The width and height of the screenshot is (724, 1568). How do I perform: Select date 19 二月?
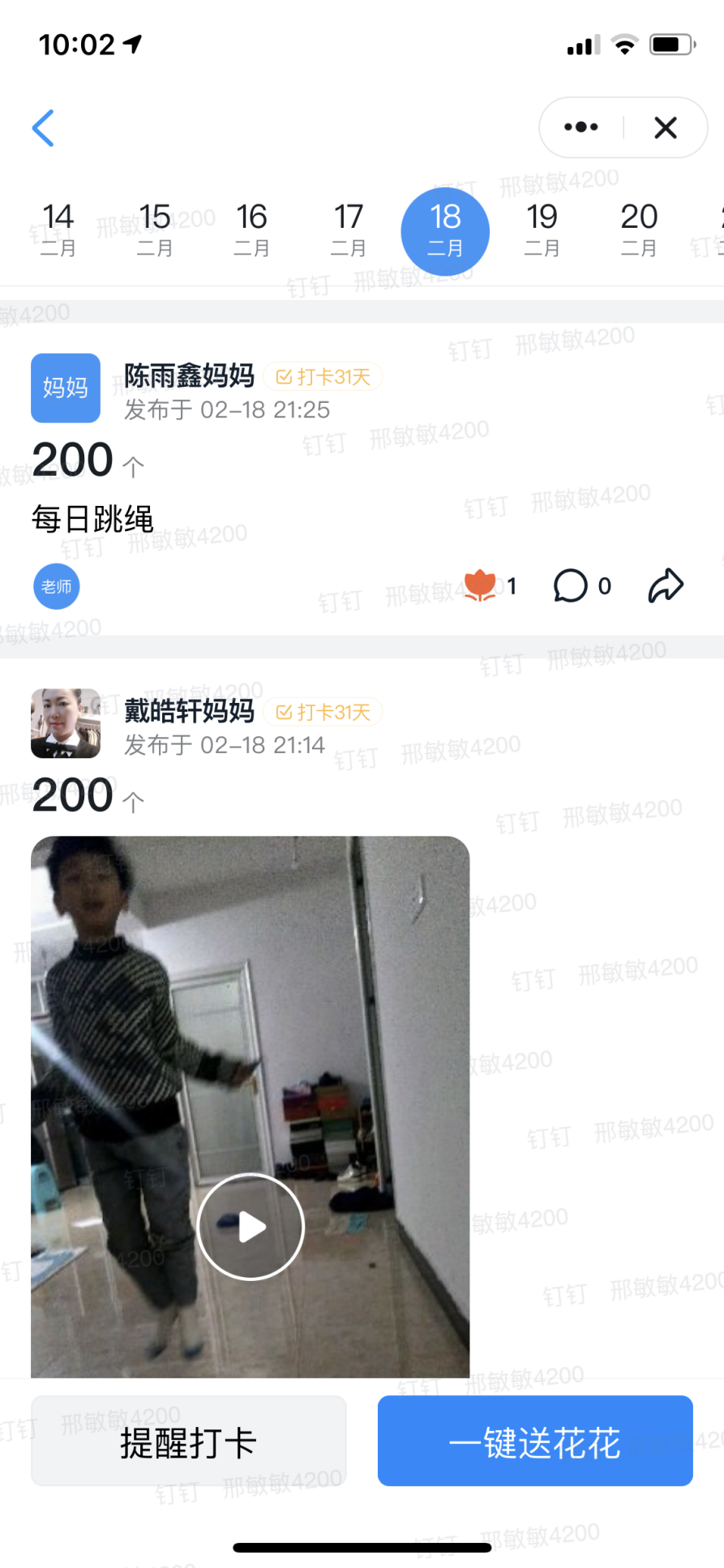coord(542,229)
